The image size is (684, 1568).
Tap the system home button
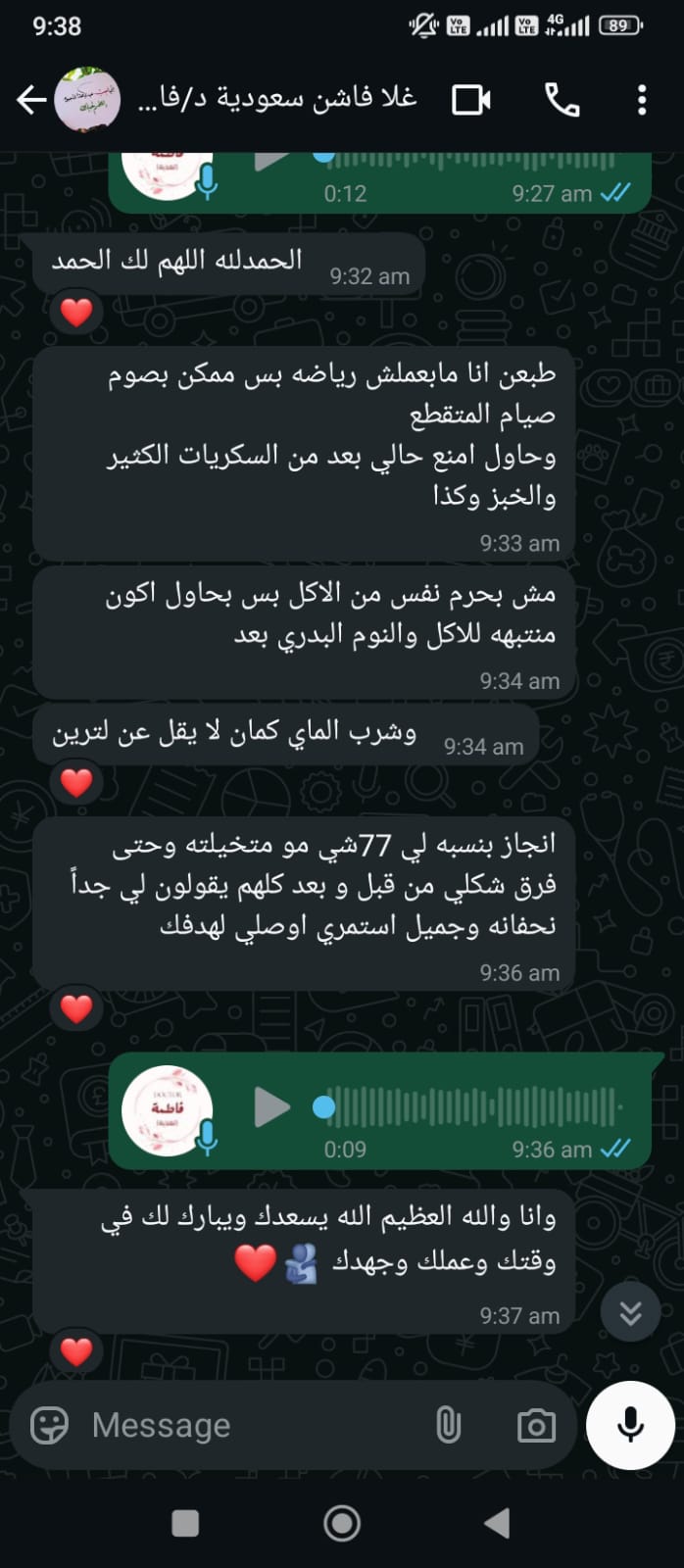click(342, 1523)
